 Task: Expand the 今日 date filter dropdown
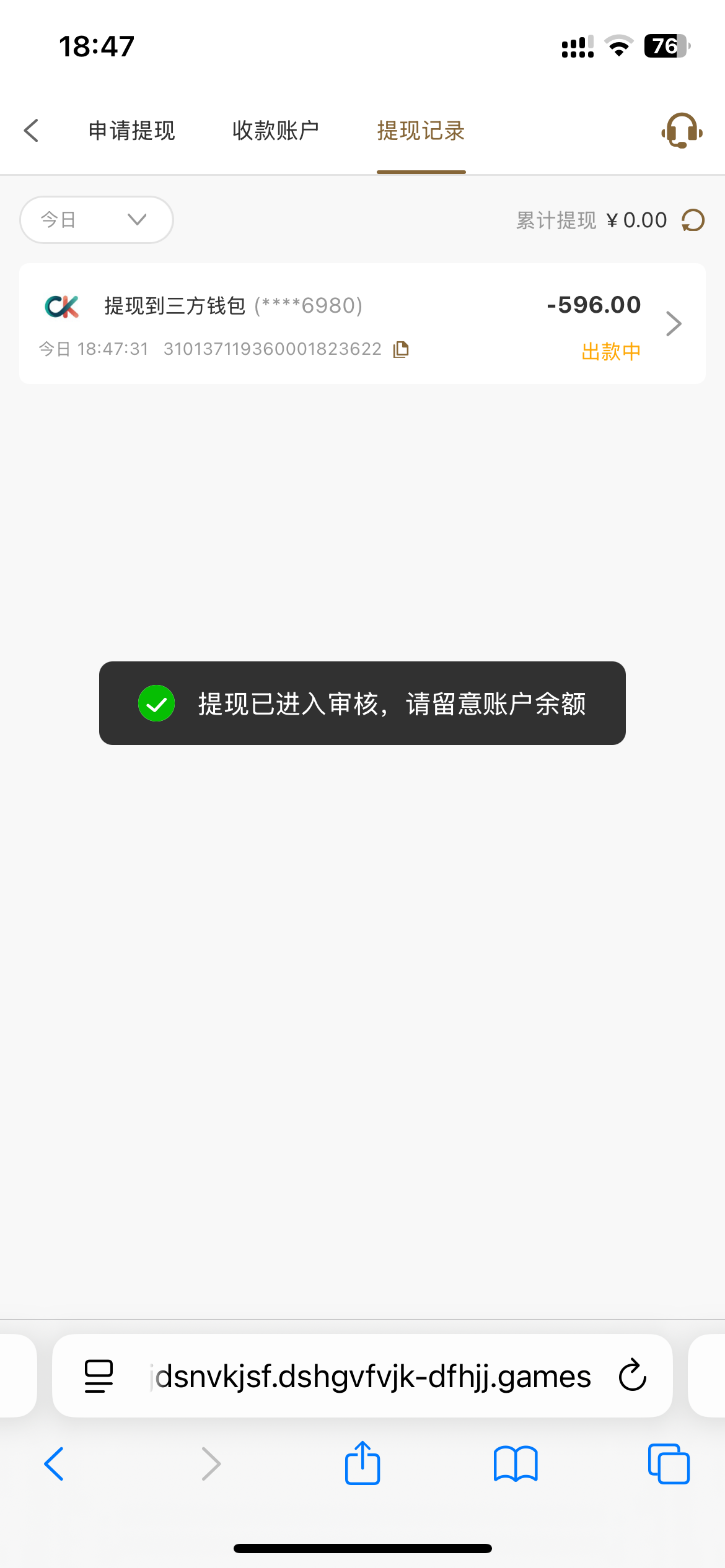[97, 220]
